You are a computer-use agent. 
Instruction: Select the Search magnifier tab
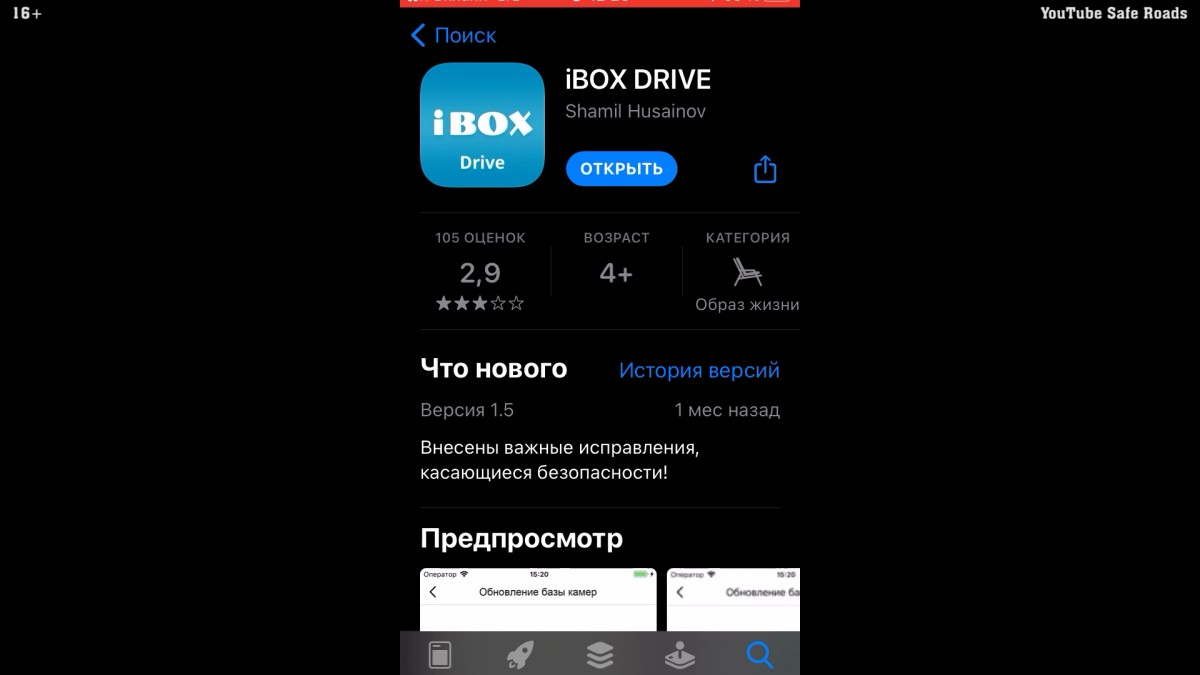(760, 655)
